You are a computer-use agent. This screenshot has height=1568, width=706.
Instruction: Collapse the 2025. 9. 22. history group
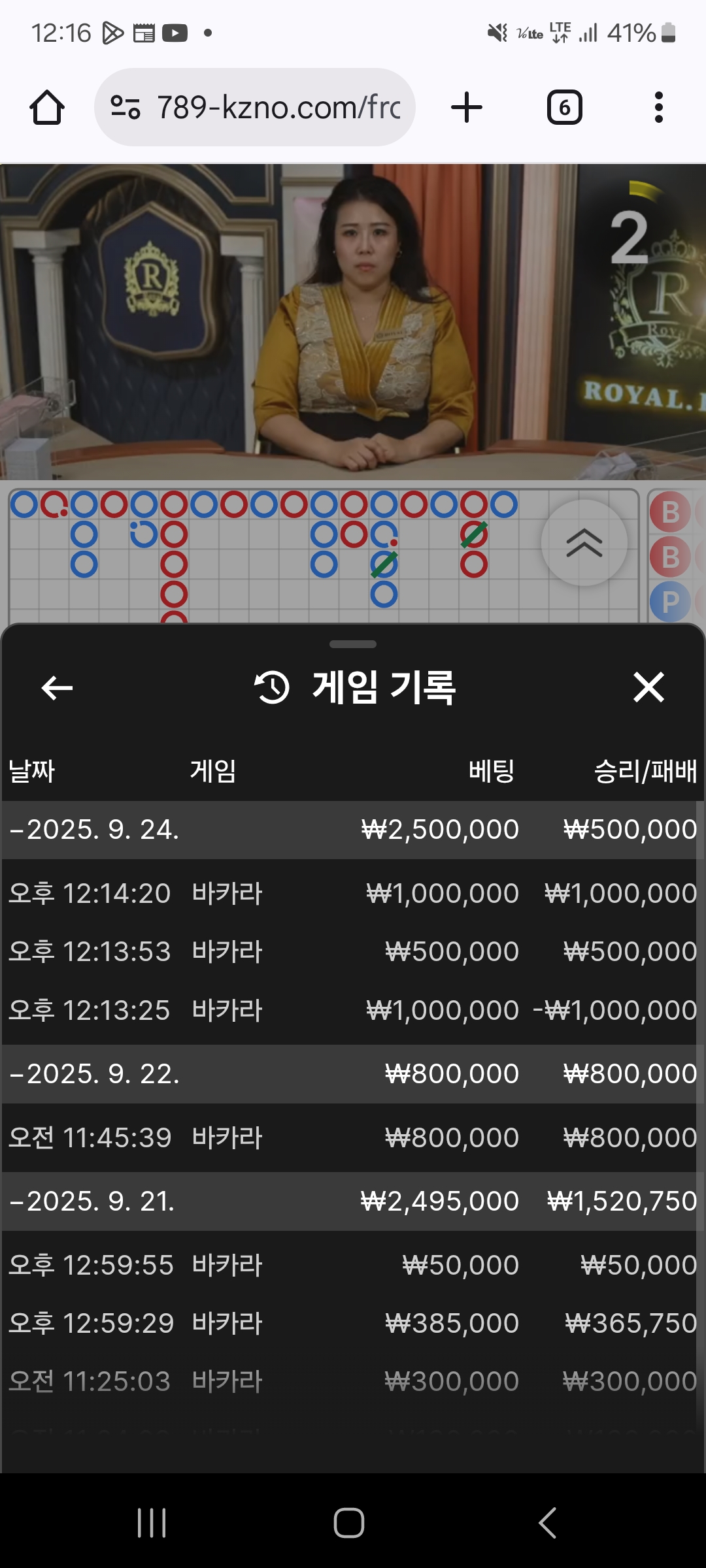click(353, 1074)
